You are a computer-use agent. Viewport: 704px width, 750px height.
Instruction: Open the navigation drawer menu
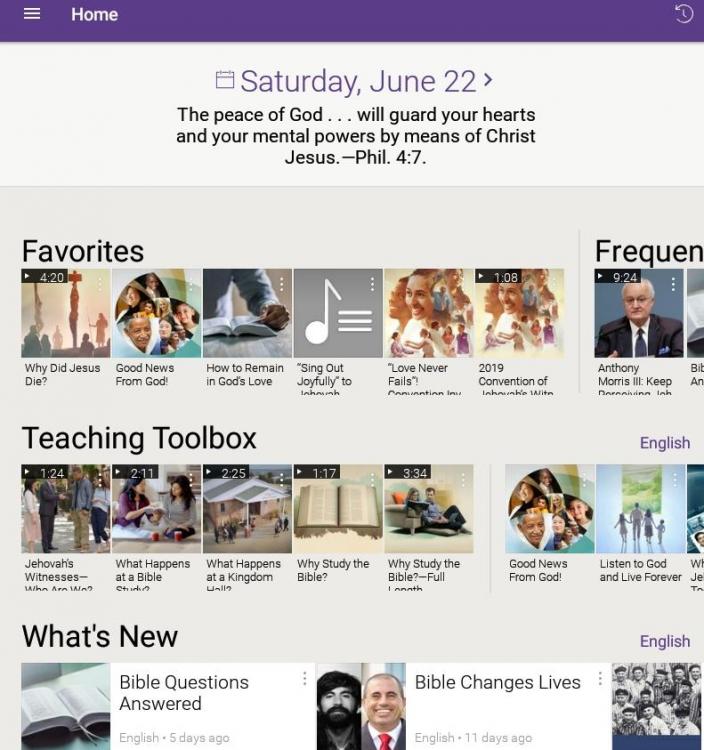(x=32, y=14)
